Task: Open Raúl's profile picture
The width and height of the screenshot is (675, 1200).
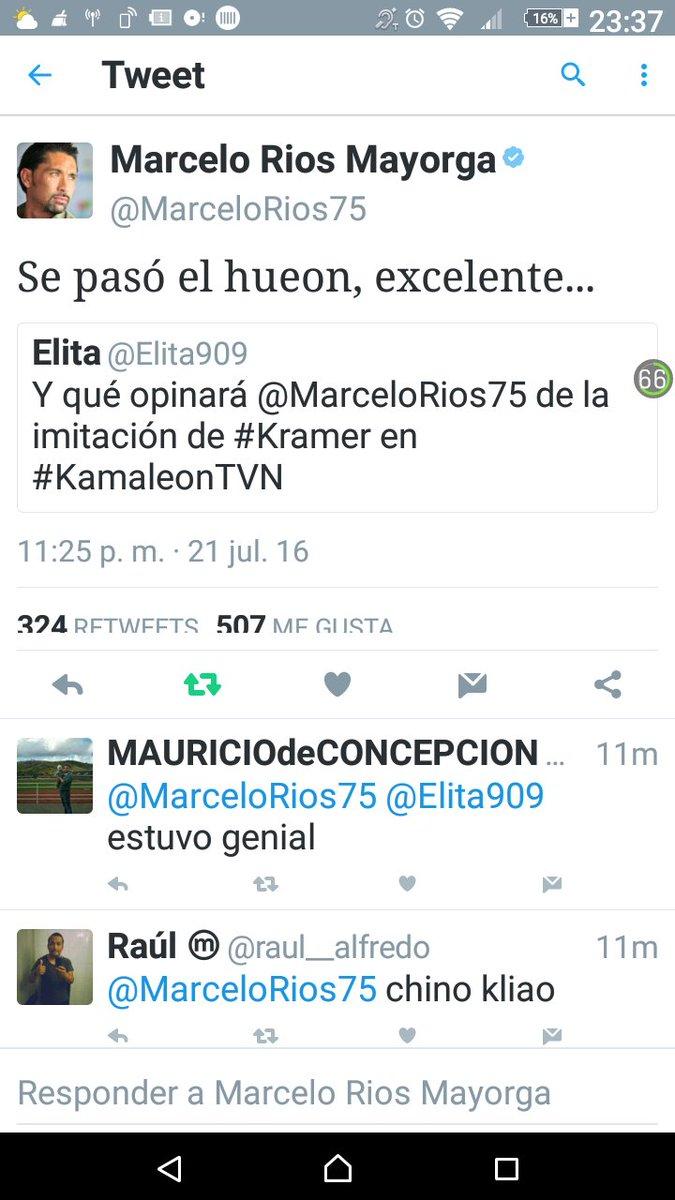Action: coord(55,966)
